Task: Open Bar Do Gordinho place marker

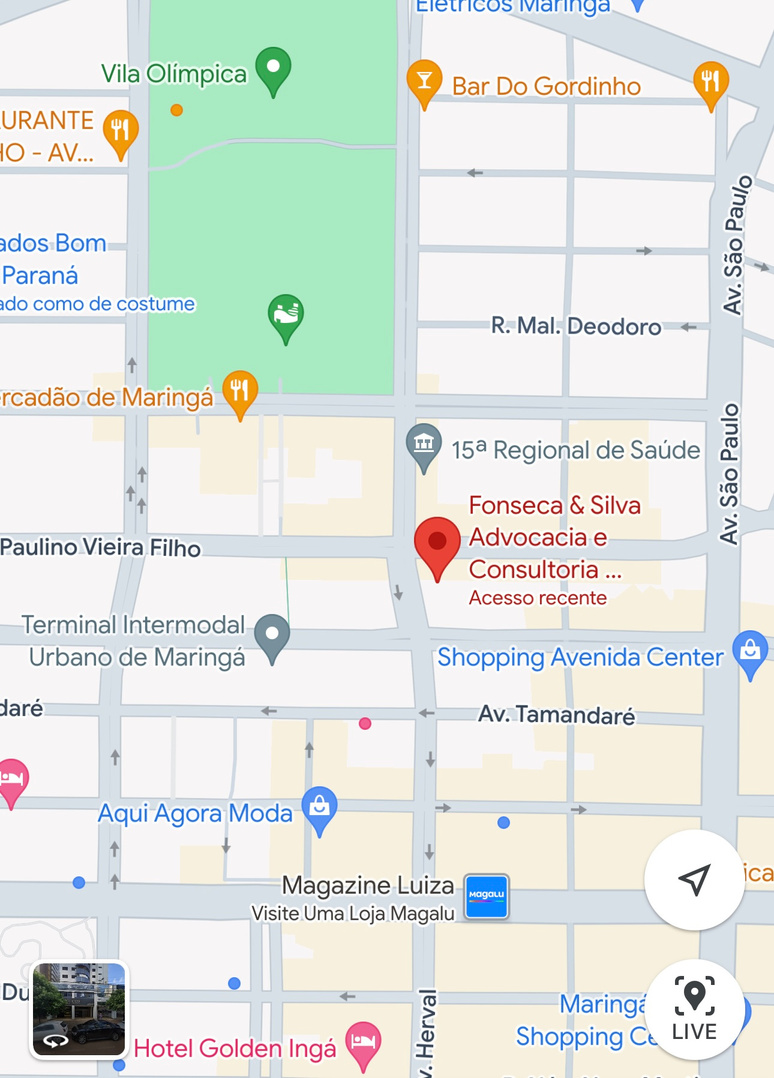Action: tap(424, 83)
